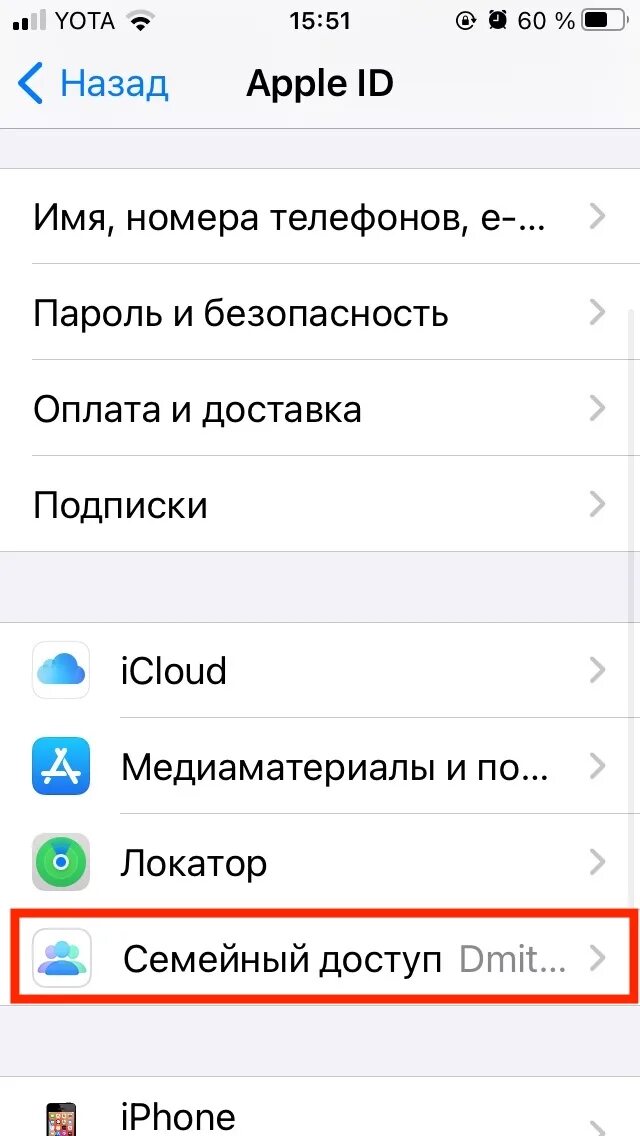This screenshot has width=640, height=1136.
Task: Open Имя, номера телефонов, e-mail settings
Action: [320, 217]
